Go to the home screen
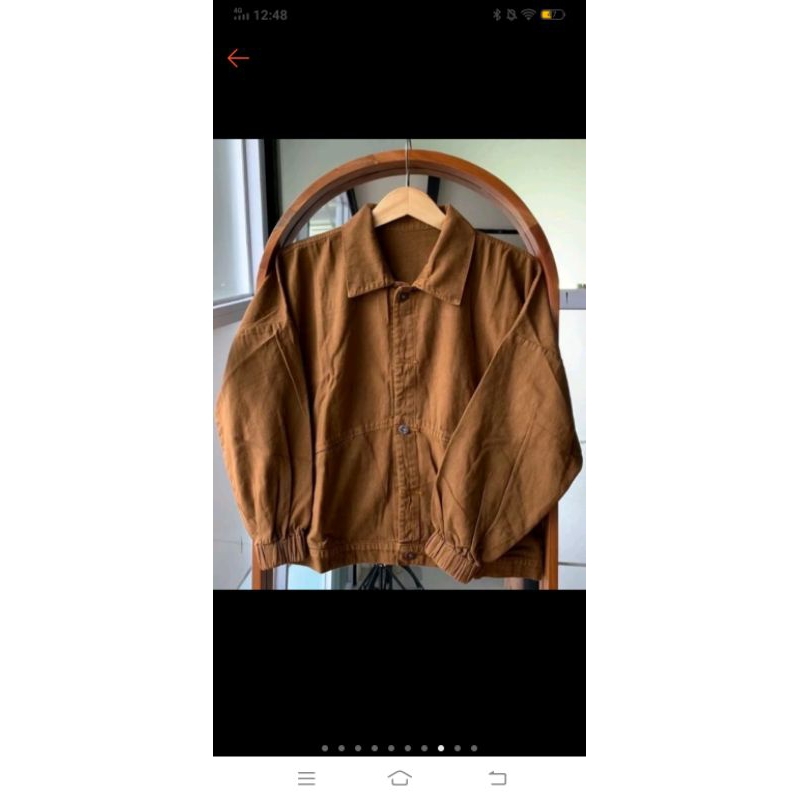 point(400,778)
